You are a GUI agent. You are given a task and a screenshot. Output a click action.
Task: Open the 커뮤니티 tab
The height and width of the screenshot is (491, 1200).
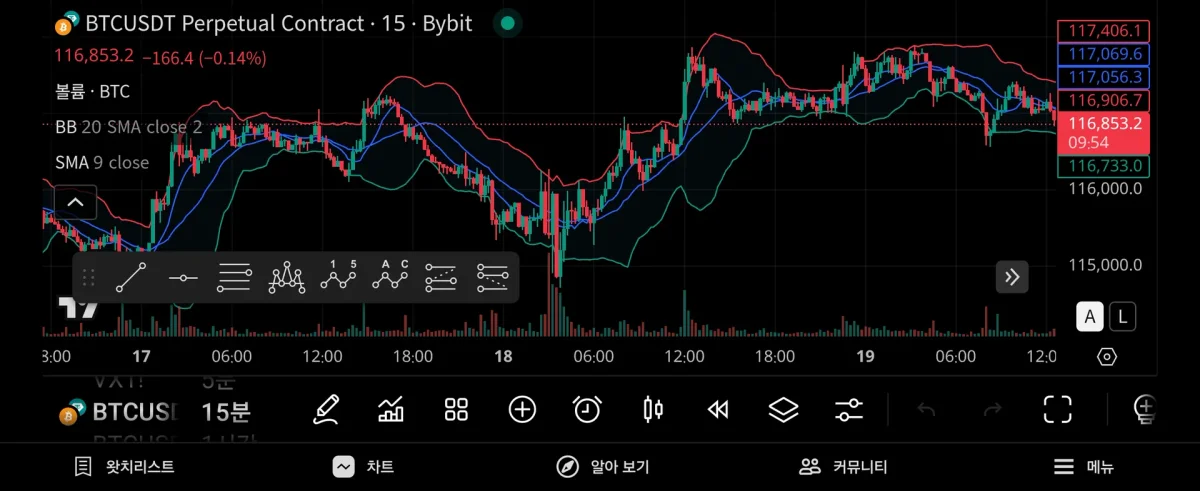[843, 467]
